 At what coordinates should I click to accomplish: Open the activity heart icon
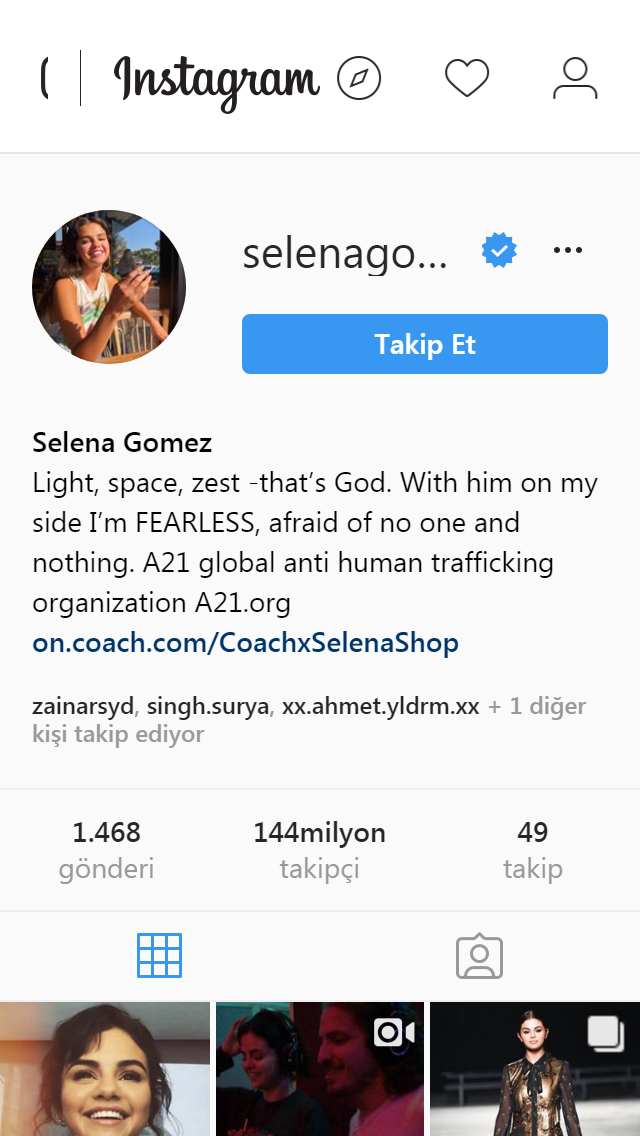coord(466,78)
